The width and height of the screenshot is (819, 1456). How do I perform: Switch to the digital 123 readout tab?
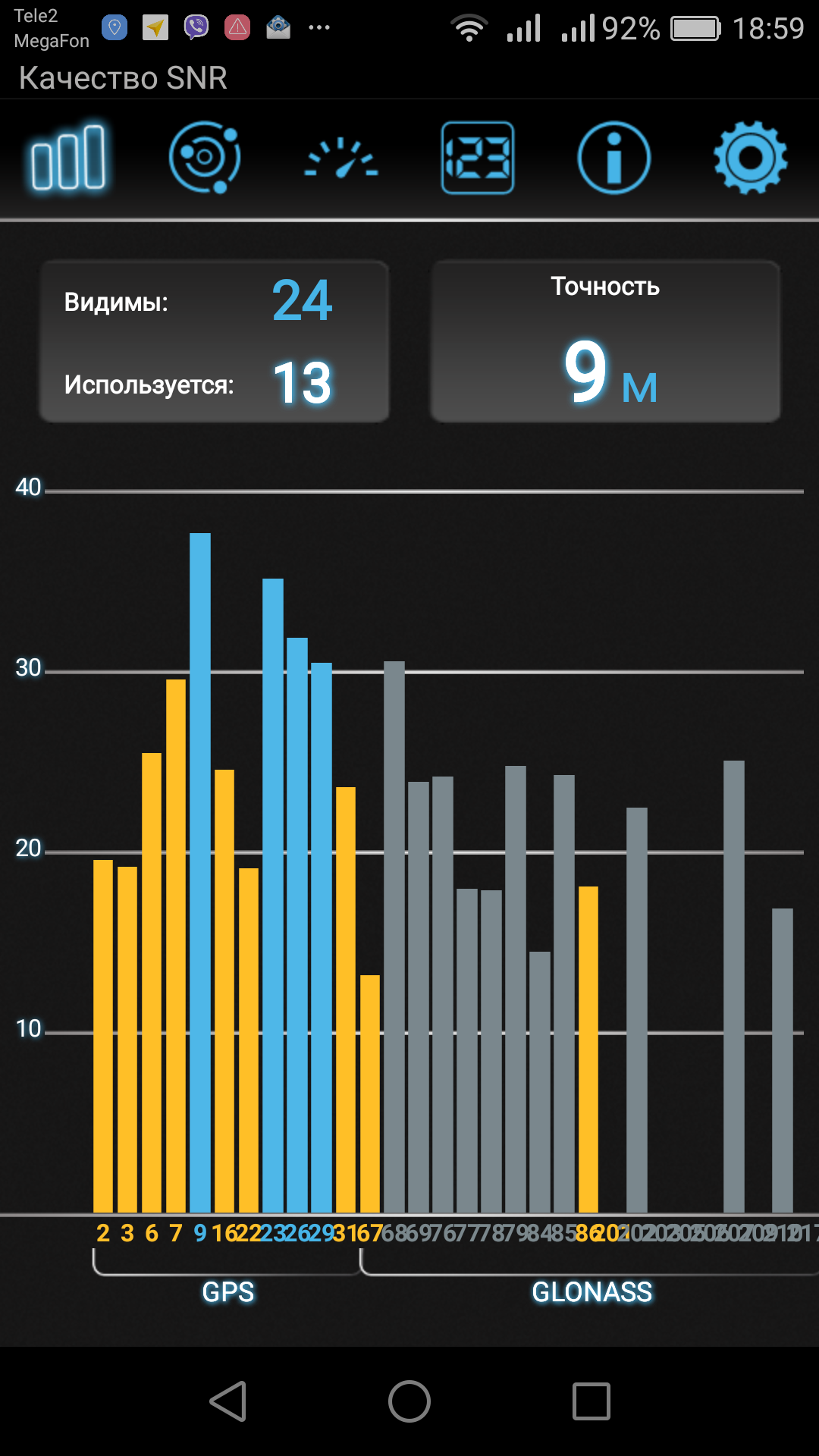[478, 158]
